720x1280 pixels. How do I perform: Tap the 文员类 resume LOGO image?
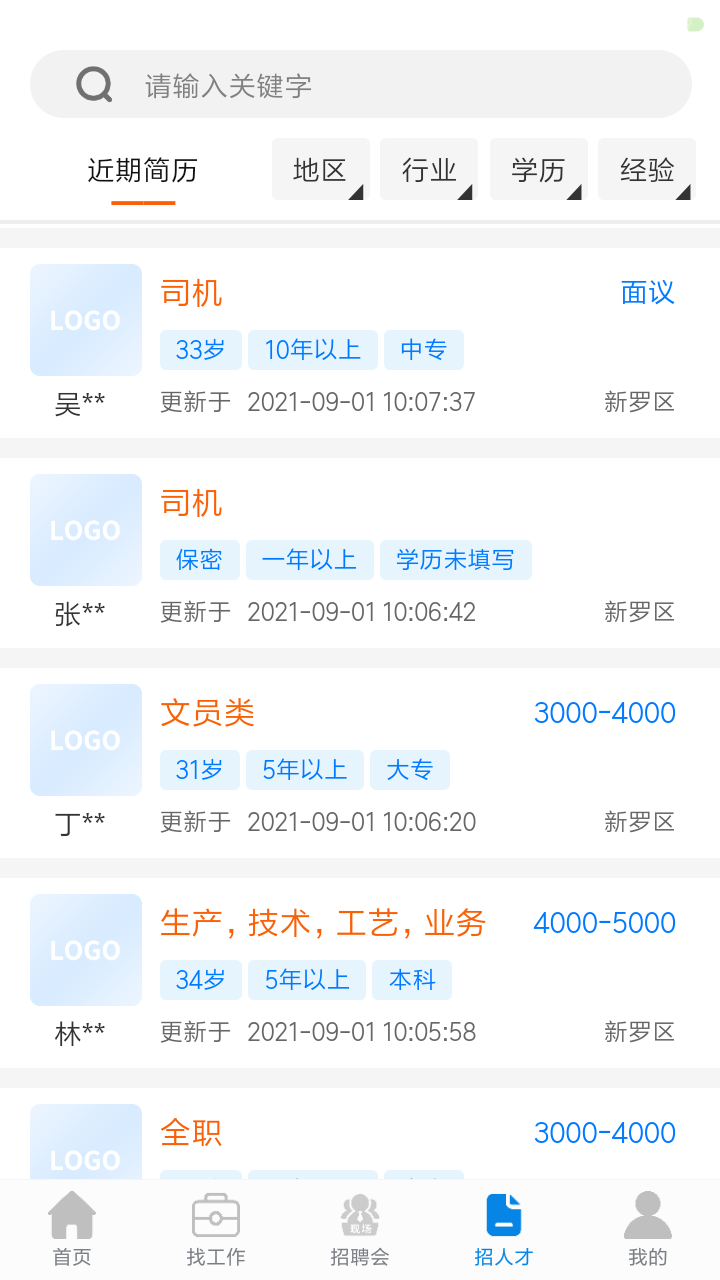coord(85,740)
